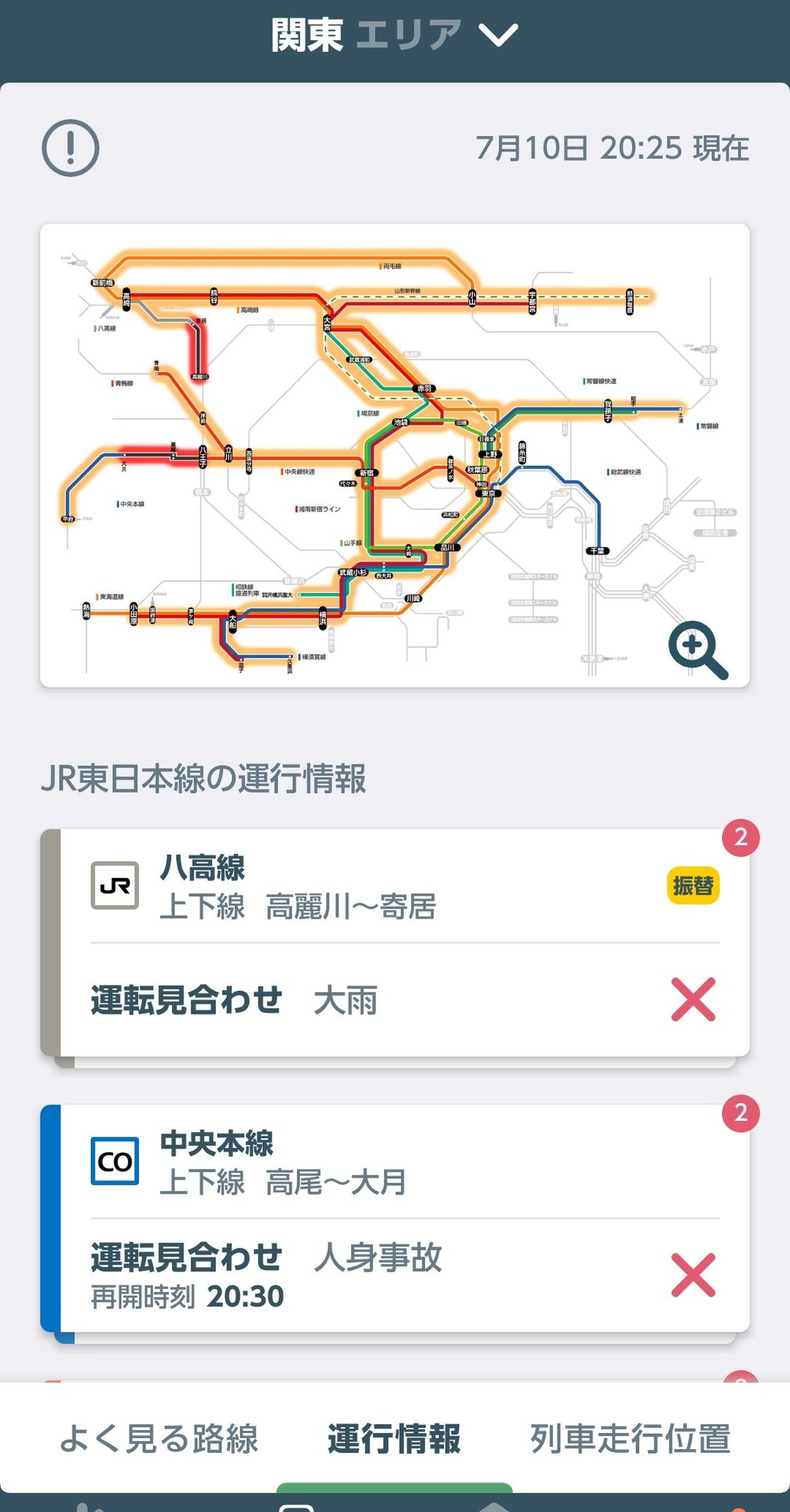
Task: Switch to the 列車走行位置 tab
Action: point(631,1438)
